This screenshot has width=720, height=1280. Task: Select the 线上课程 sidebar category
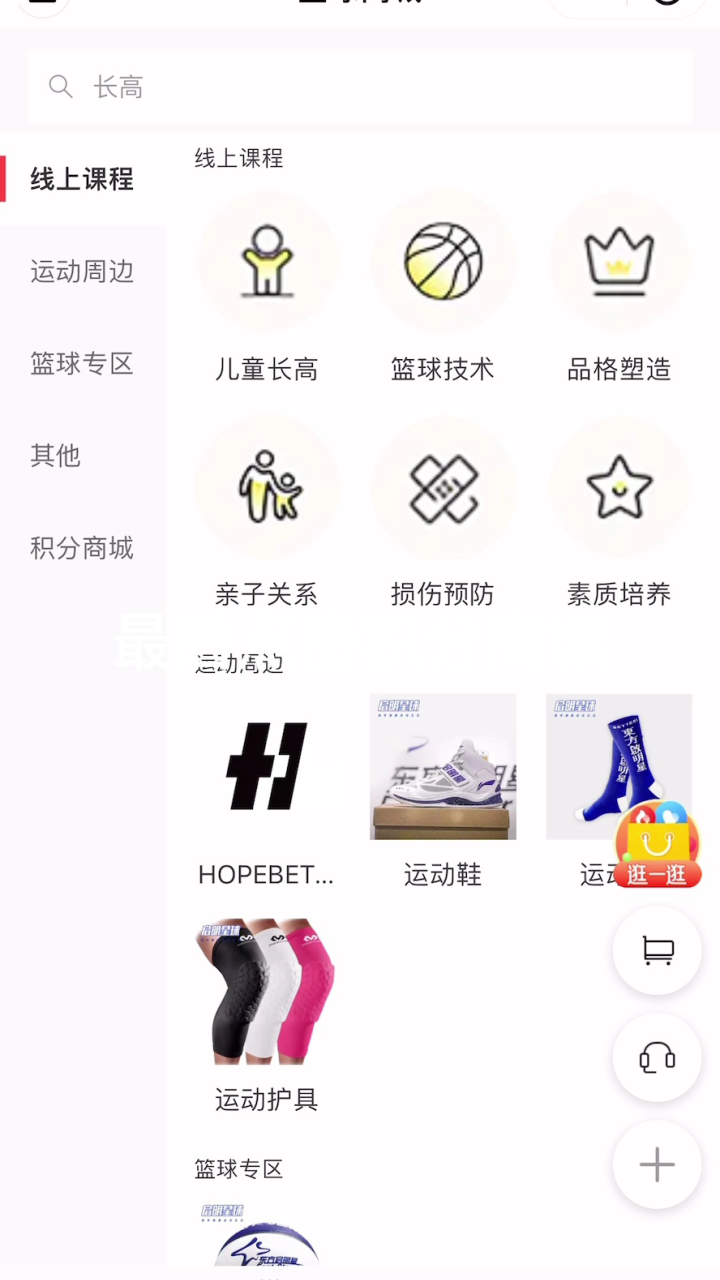coord(82,179)
